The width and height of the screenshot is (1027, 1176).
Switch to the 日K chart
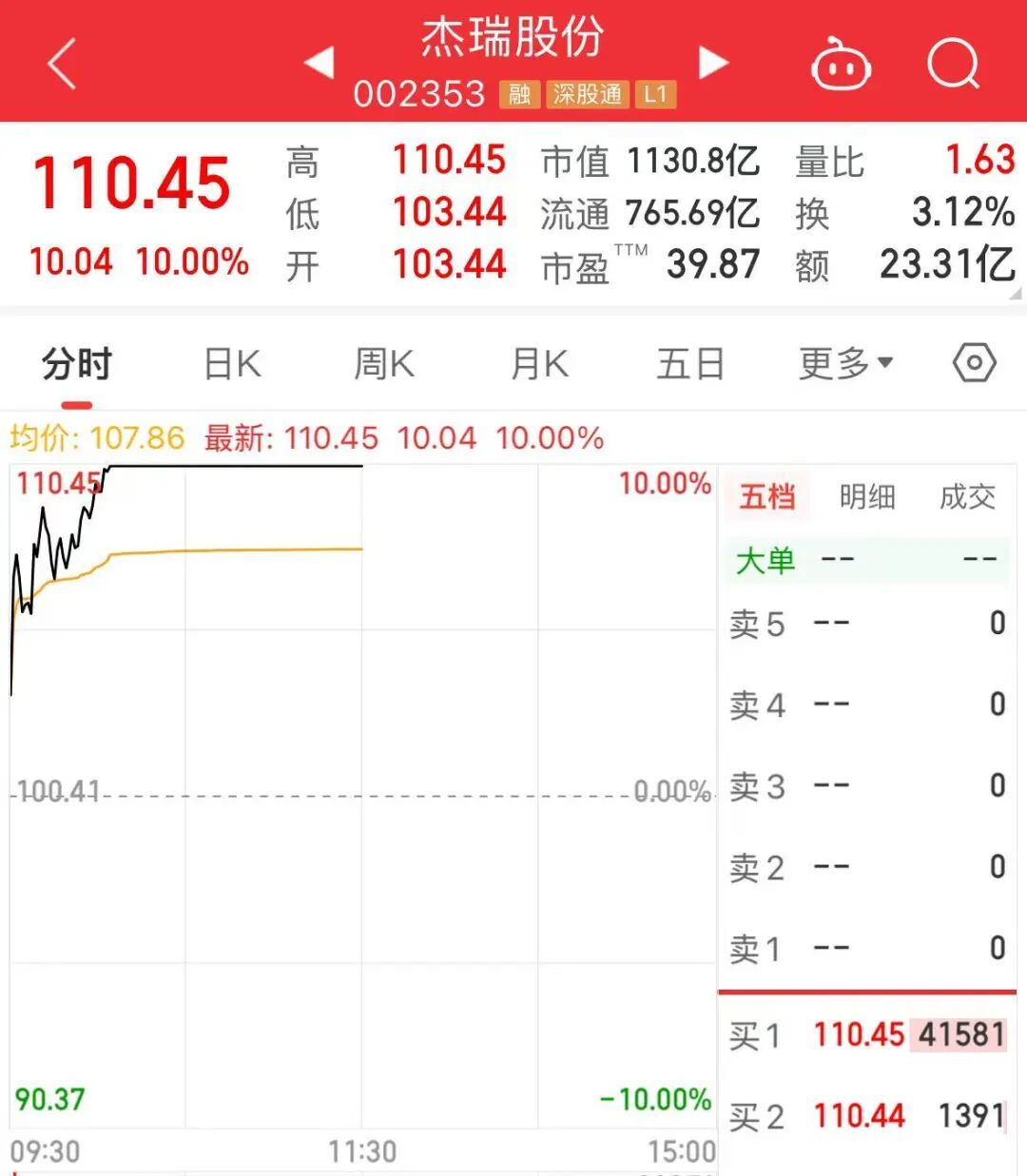coord(232,364)
